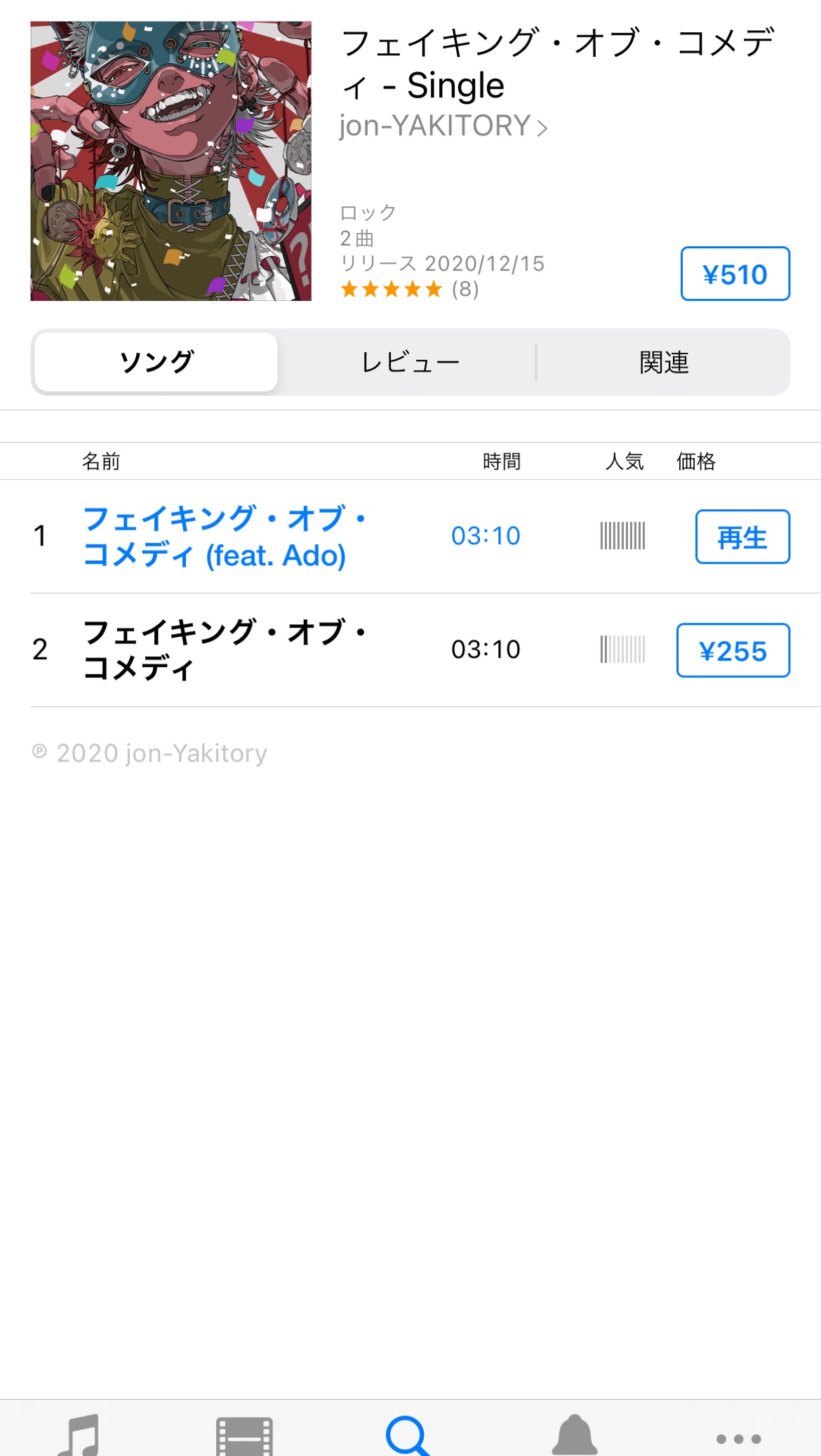Buy track 2 for ¥255

[733, 650]
